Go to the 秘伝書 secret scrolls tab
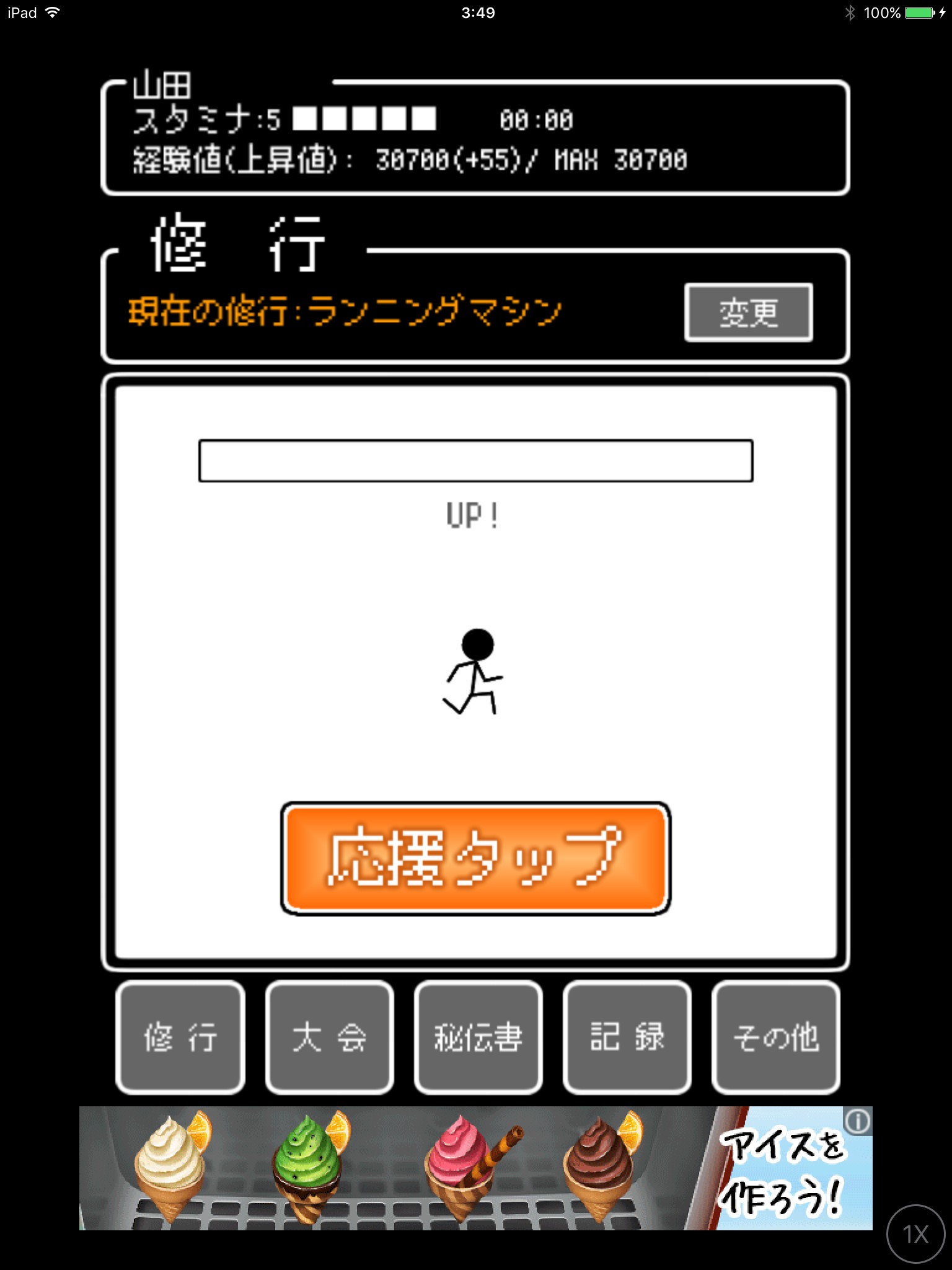 (x=478, y=1037)
